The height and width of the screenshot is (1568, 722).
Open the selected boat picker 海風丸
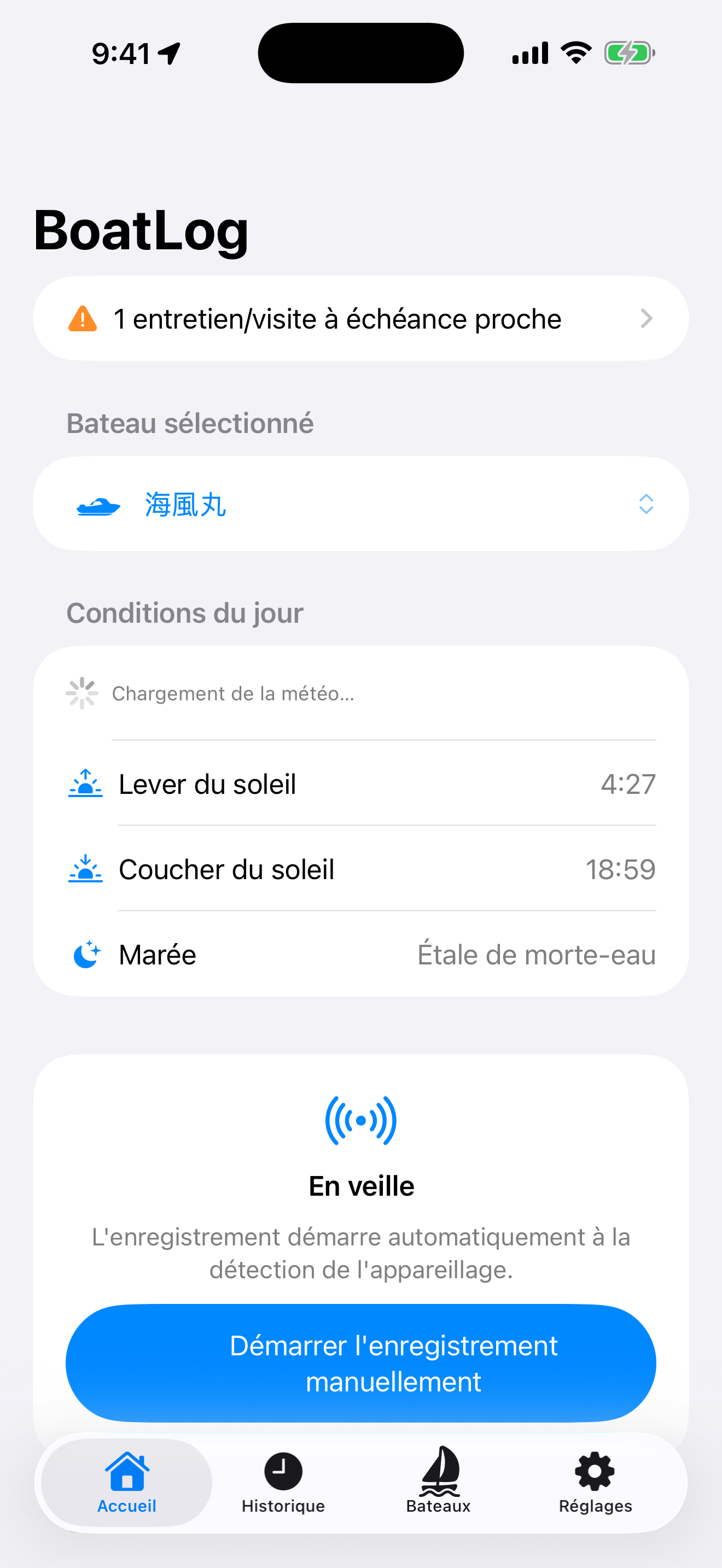coord(361,504)
